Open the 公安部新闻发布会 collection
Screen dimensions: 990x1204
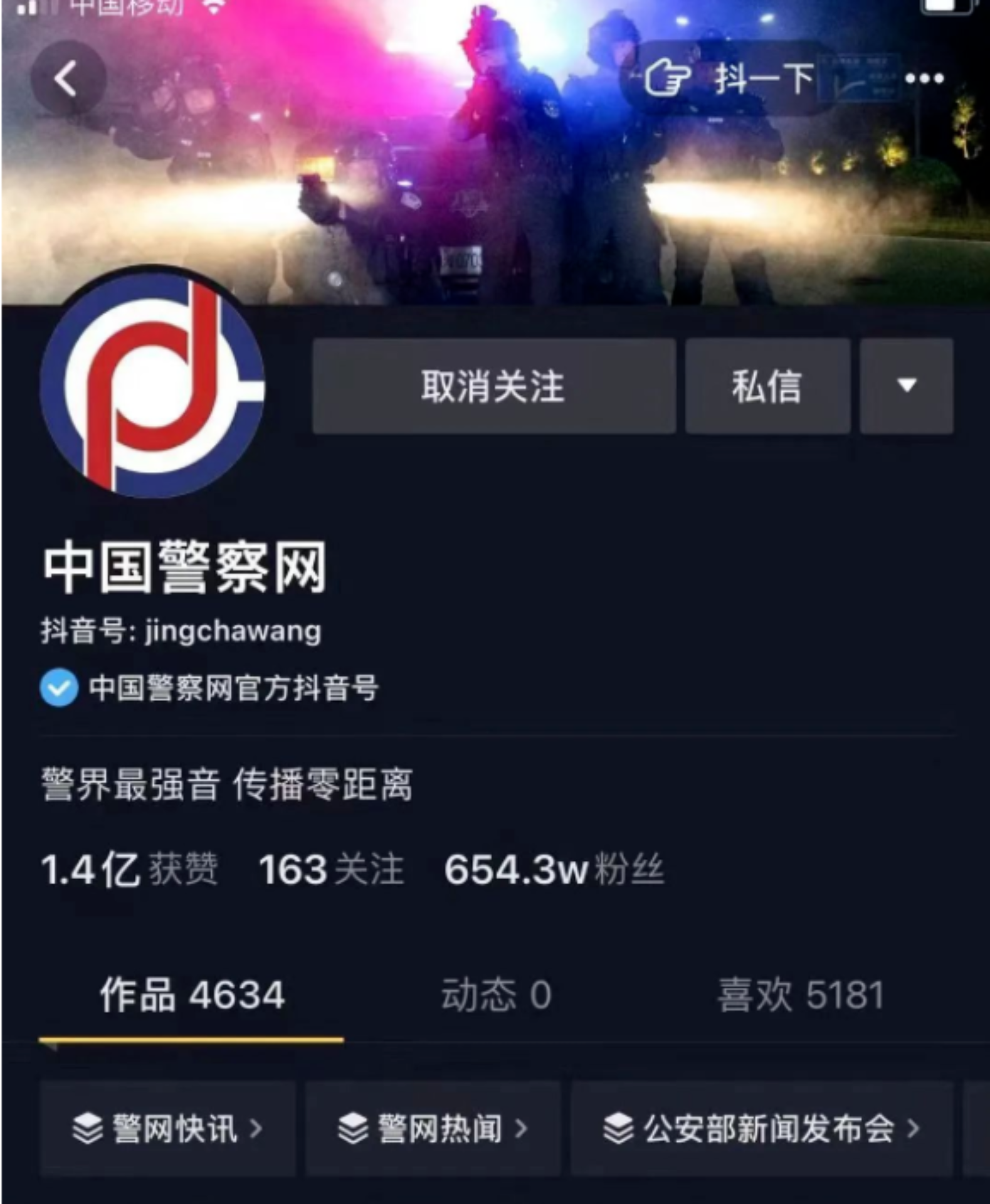point(761,1129)
